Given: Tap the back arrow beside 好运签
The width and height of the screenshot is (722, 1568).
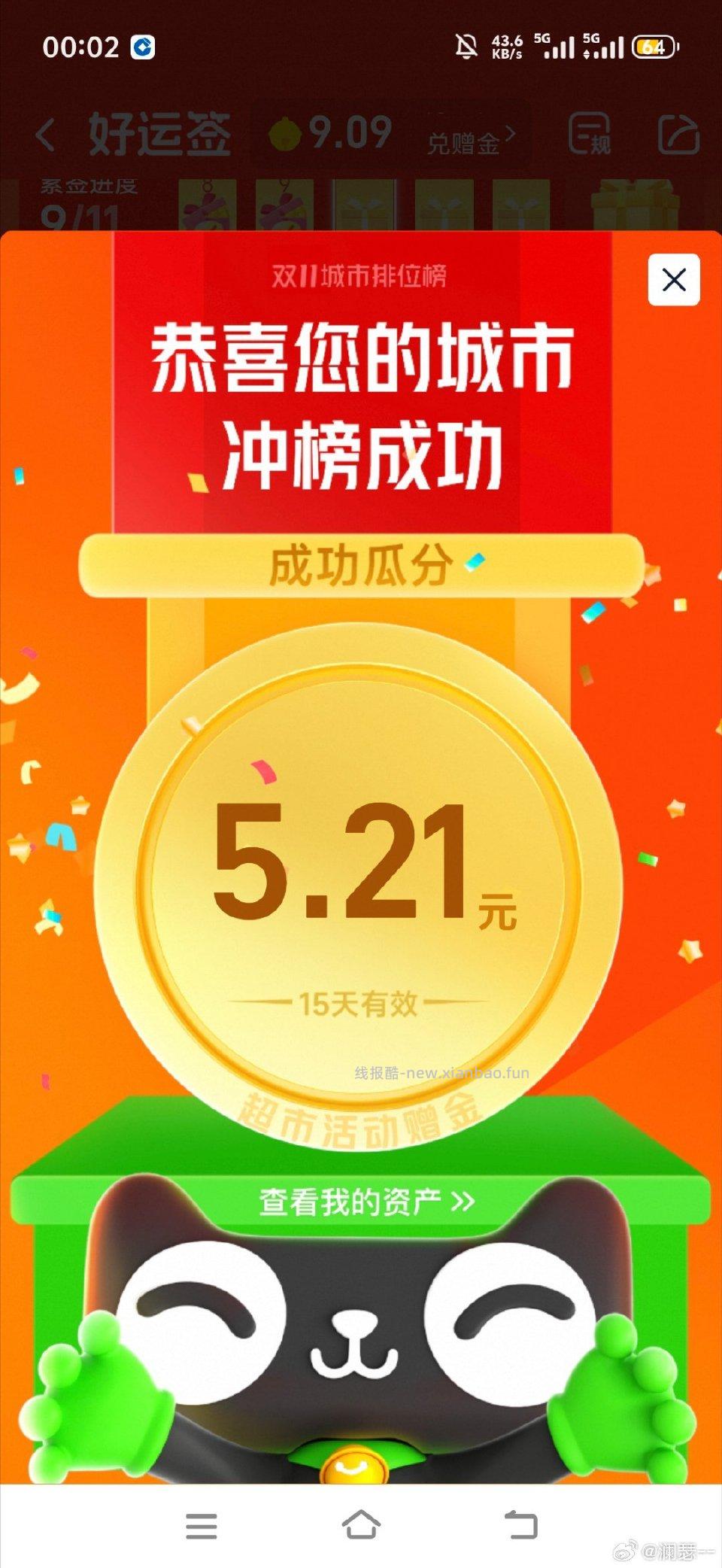Looking at the screenshot, I should [45, 134].
